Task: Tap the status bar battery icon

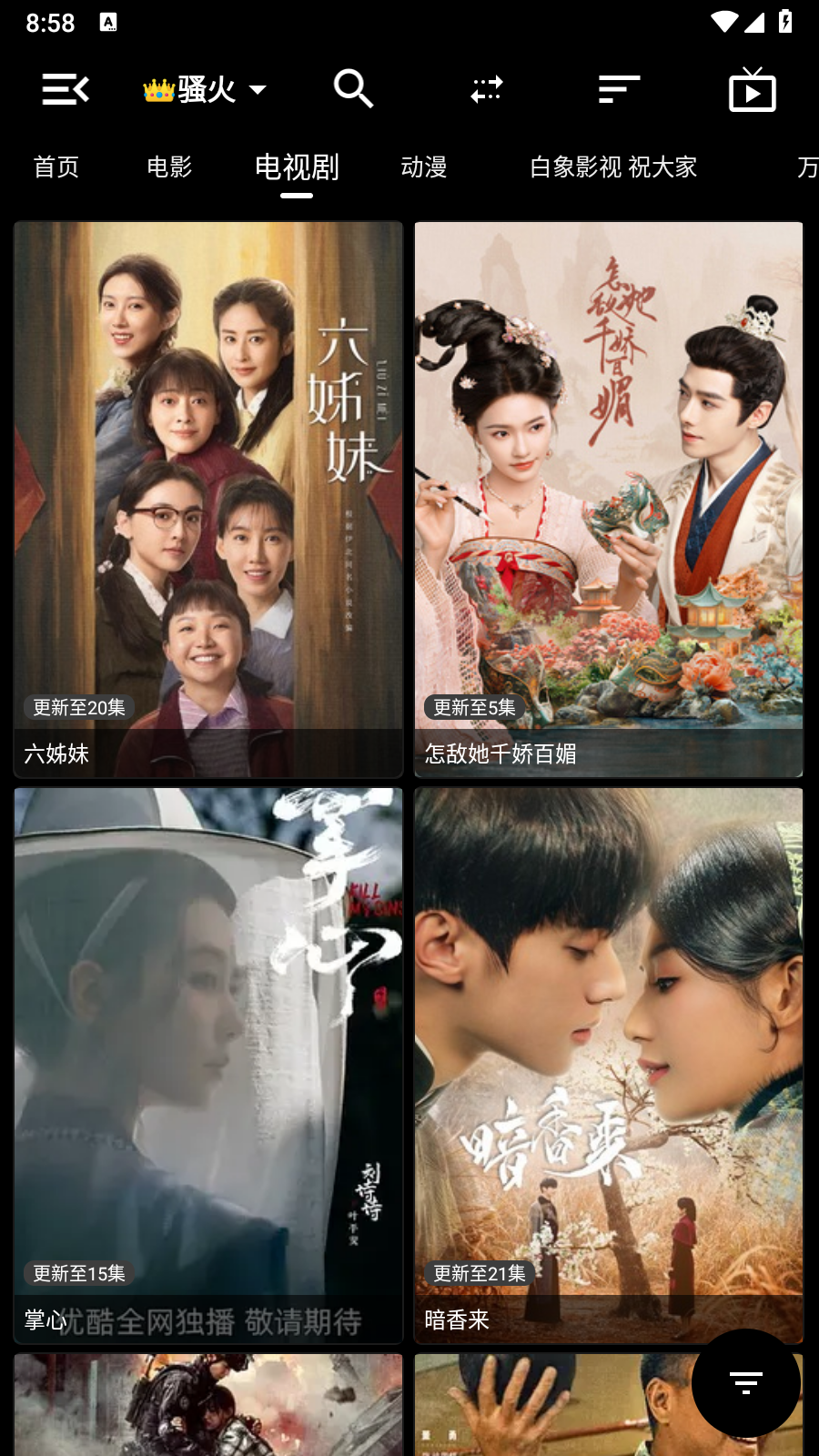Action: click(784, 22)
